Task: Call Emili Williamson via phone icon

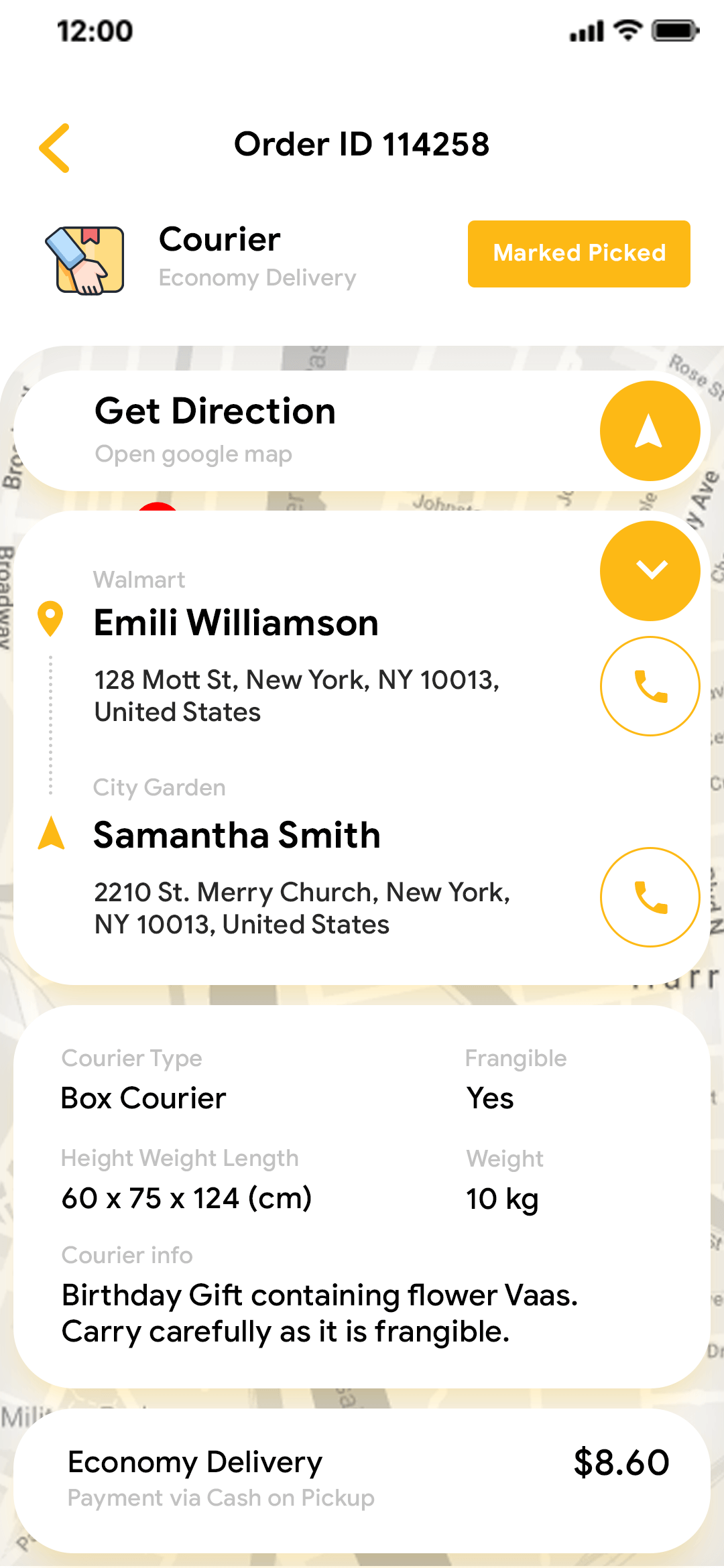Action: [649, 686]
